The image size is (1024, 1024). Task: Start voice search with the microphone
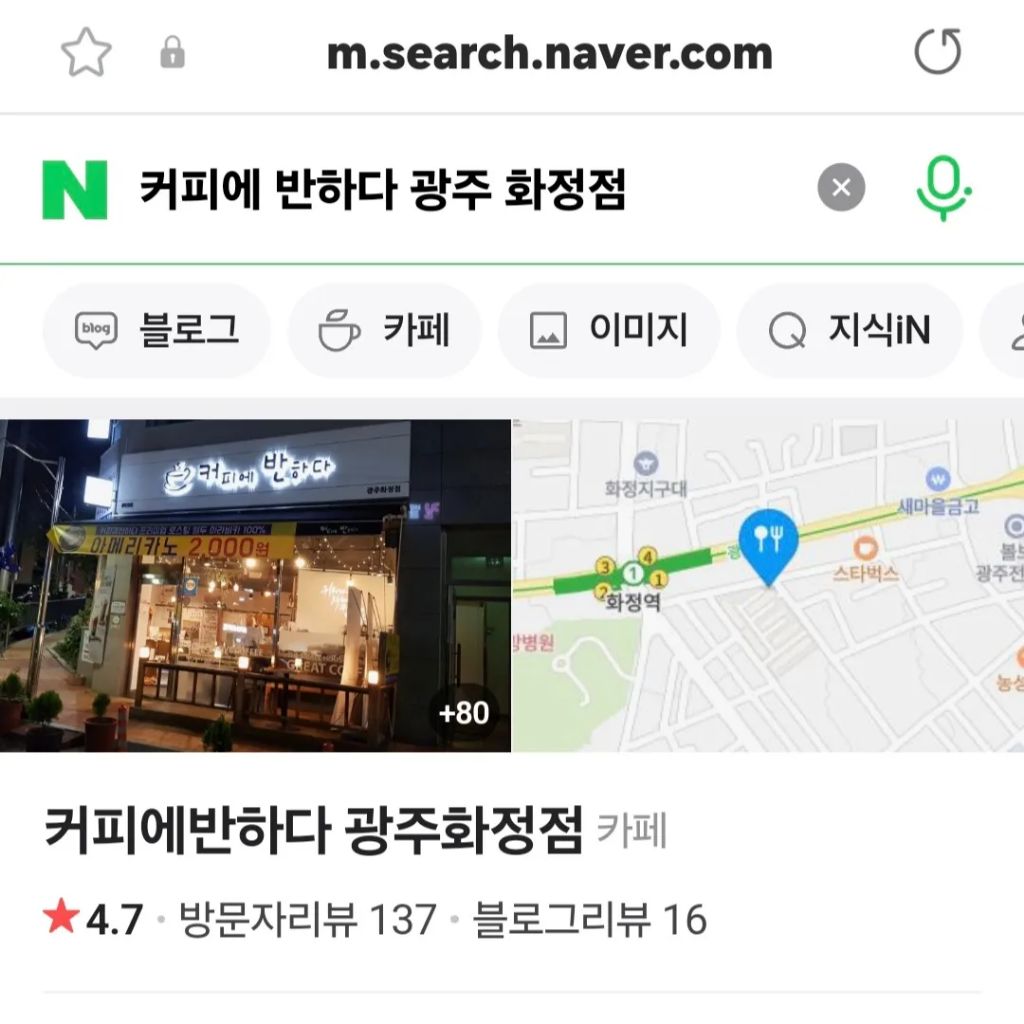click(x=942, y=188)
